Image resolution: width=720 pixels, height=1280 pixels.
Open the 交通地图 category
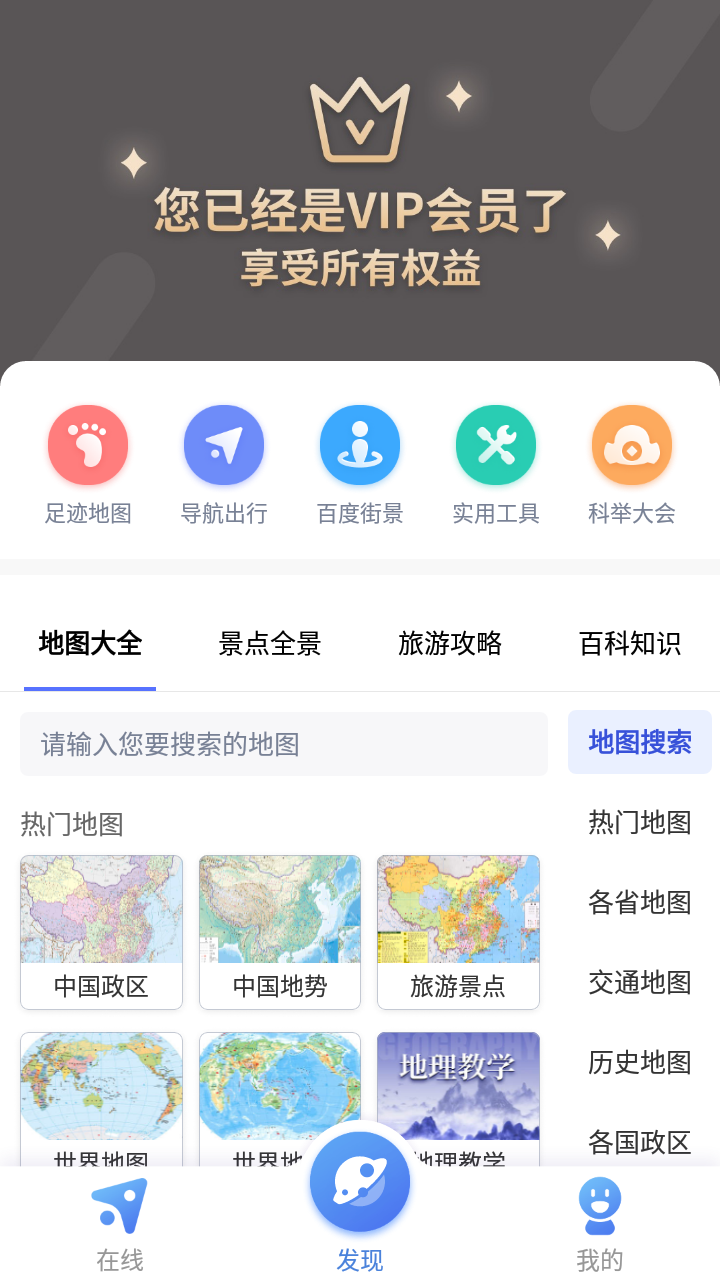pos(640,983)
